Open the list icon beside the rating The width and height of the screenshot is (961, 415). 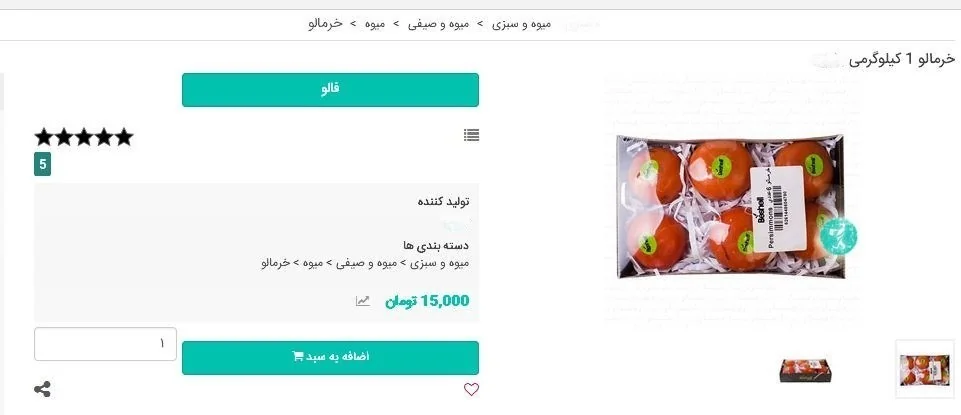(471, 135)
